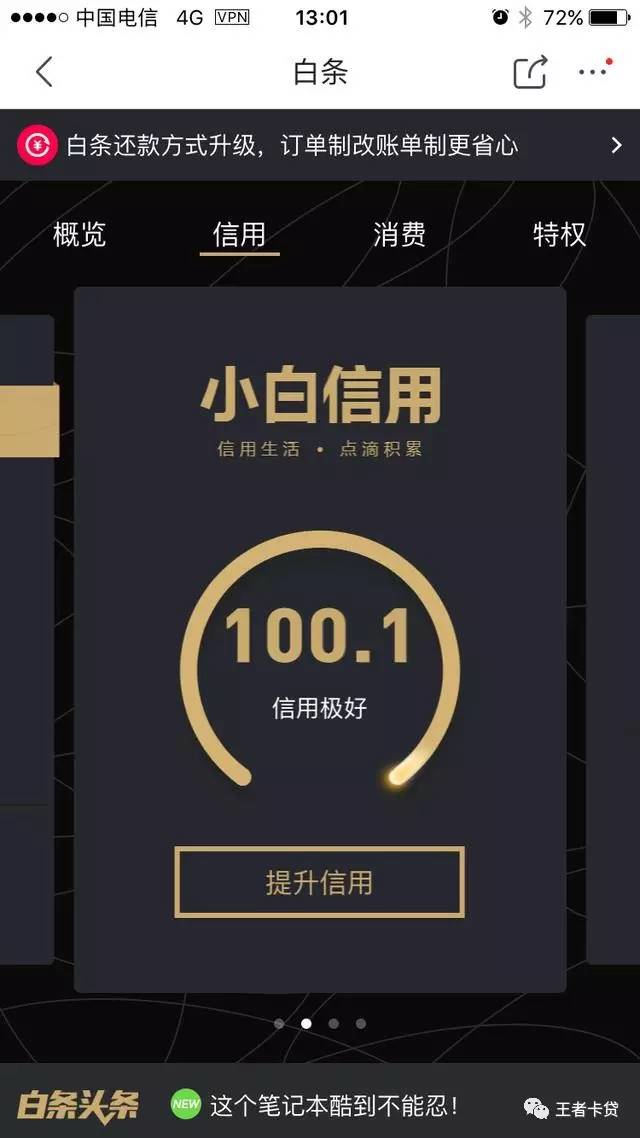Tap the 提升信用 button
The height and width of the screenshot is (1138, 640).
(319, 882)
